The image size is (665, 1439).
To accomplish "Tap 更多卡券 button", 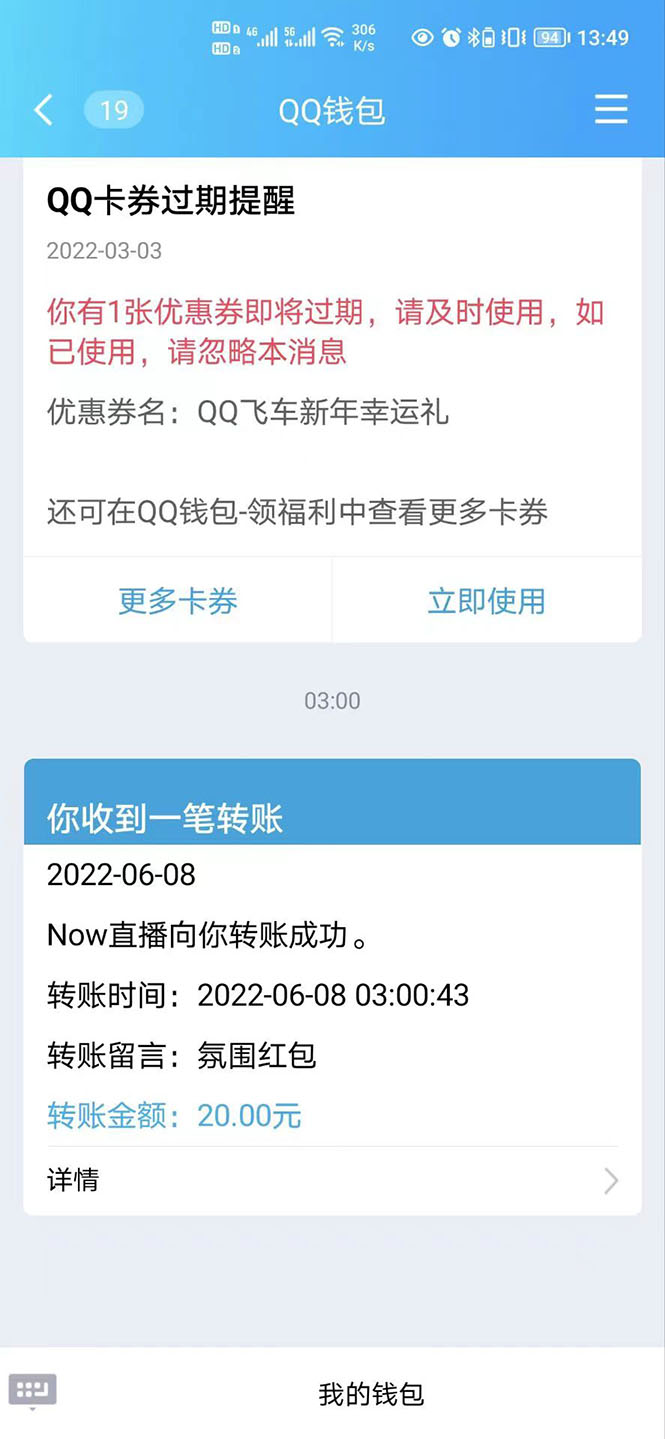I will [x=177, y=601].
